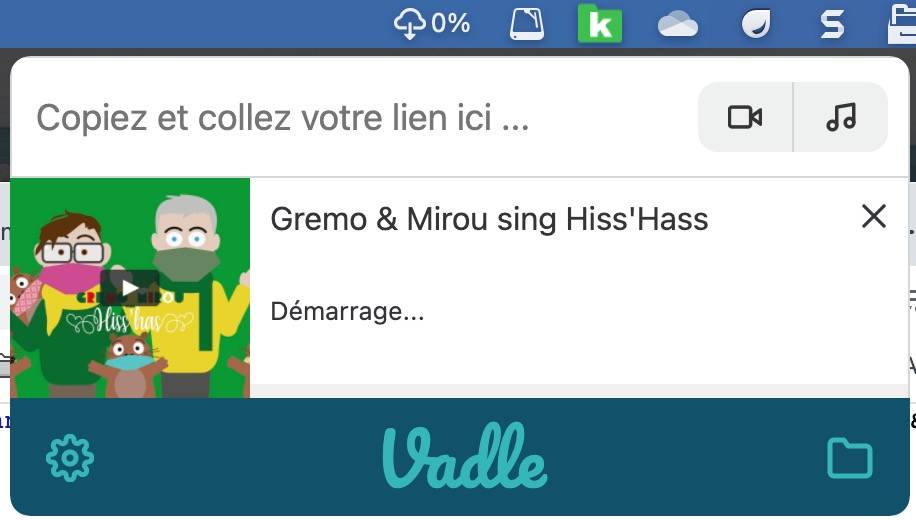
Task: Play the Gremo & Mirou video thumbnail
Action: pyautogui.click(x=130, y=288)
